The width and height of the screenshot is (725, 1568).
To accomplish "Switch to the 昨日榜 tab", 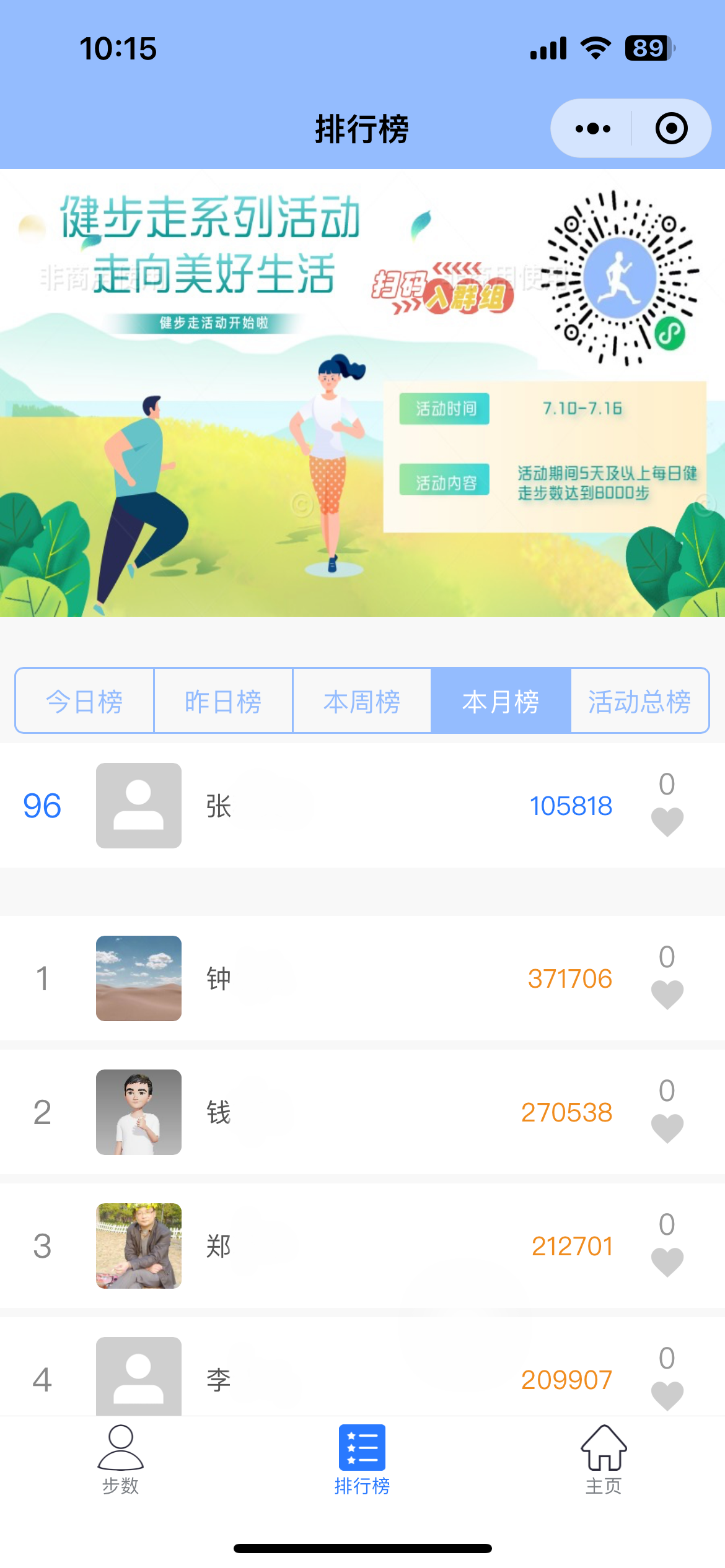I will (223, 701).
